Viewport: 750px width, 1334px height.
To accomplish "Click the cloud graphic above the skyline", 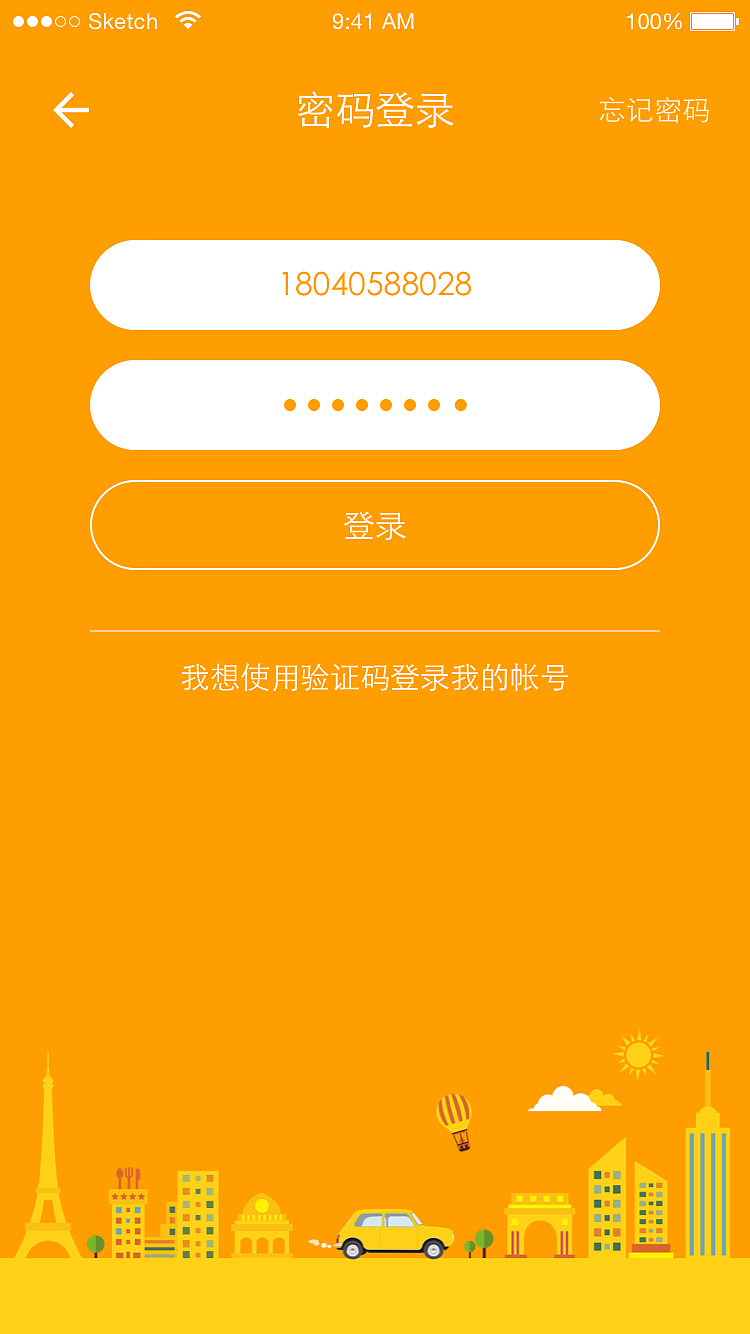I will pyautogui.click(x=565, y=1100).
